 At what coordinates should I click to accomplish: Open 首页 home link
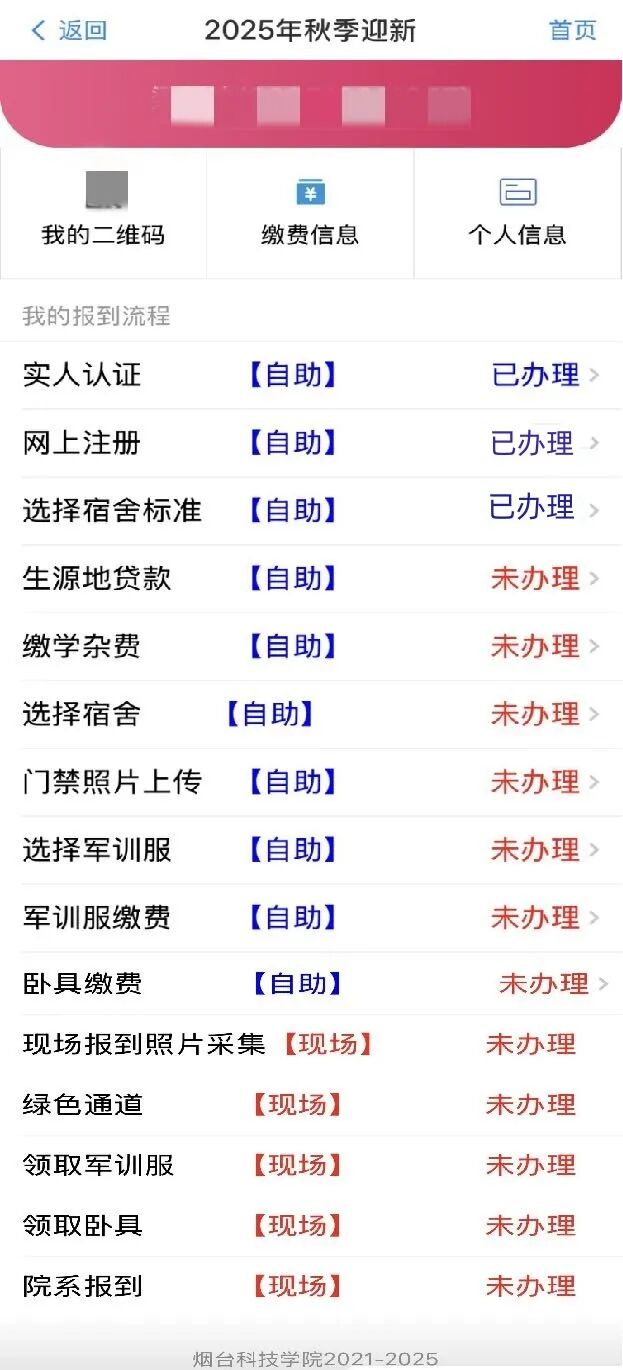click(x=572, y=30)
